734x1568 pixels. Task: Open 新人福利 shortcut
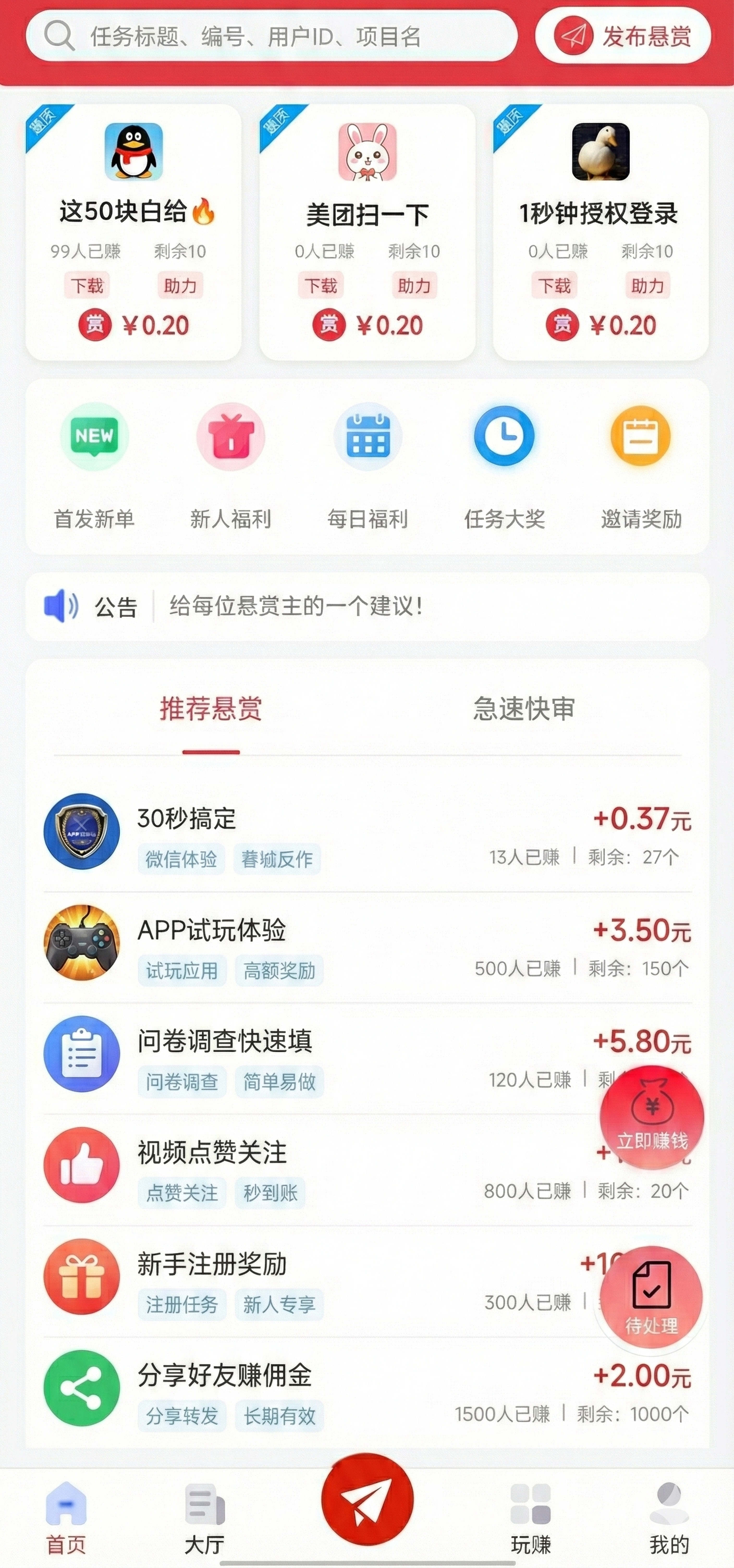tap(231, 466)
